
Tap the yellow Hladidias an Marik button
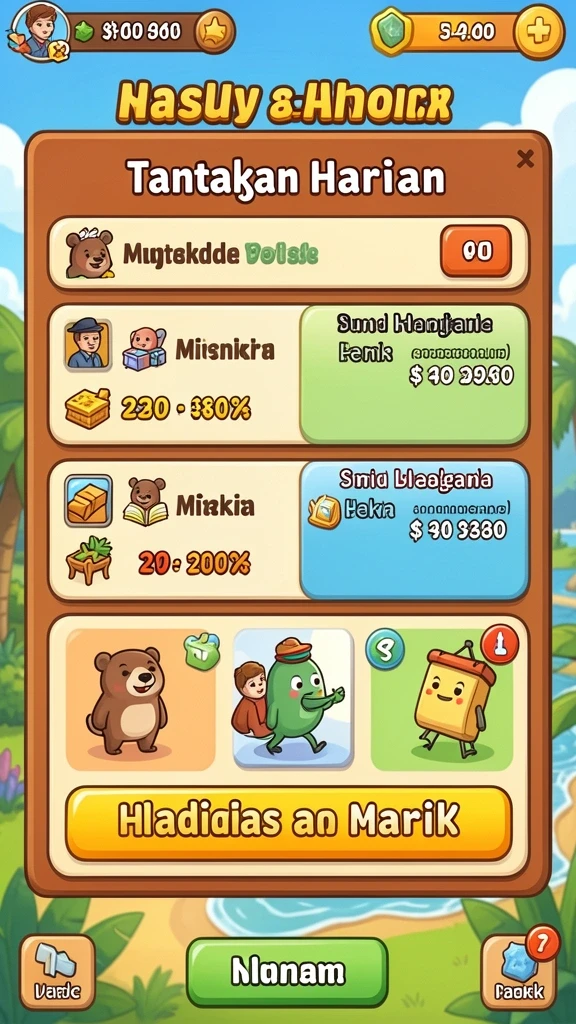click(289, 823)
